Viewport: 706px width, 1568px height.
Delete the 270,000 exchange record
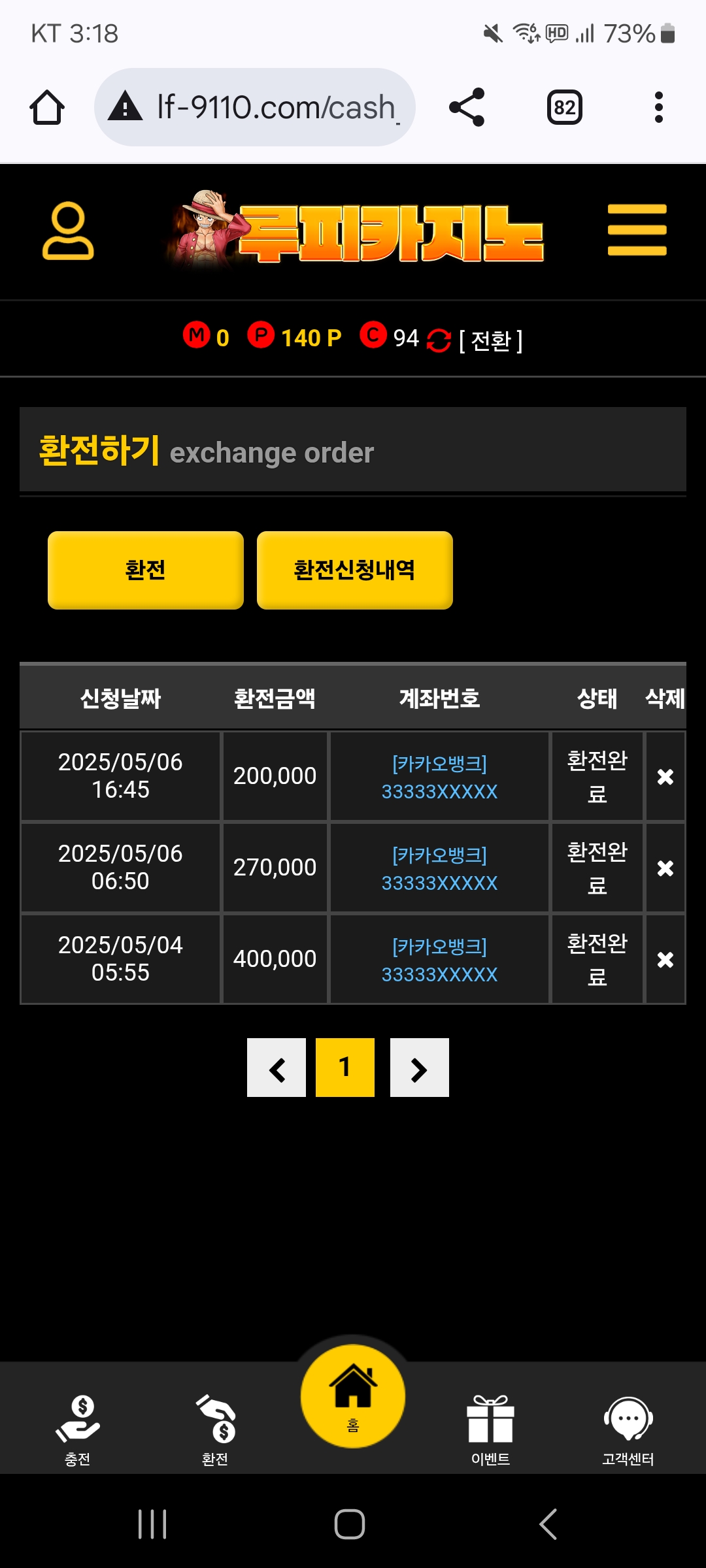(665, 868)
